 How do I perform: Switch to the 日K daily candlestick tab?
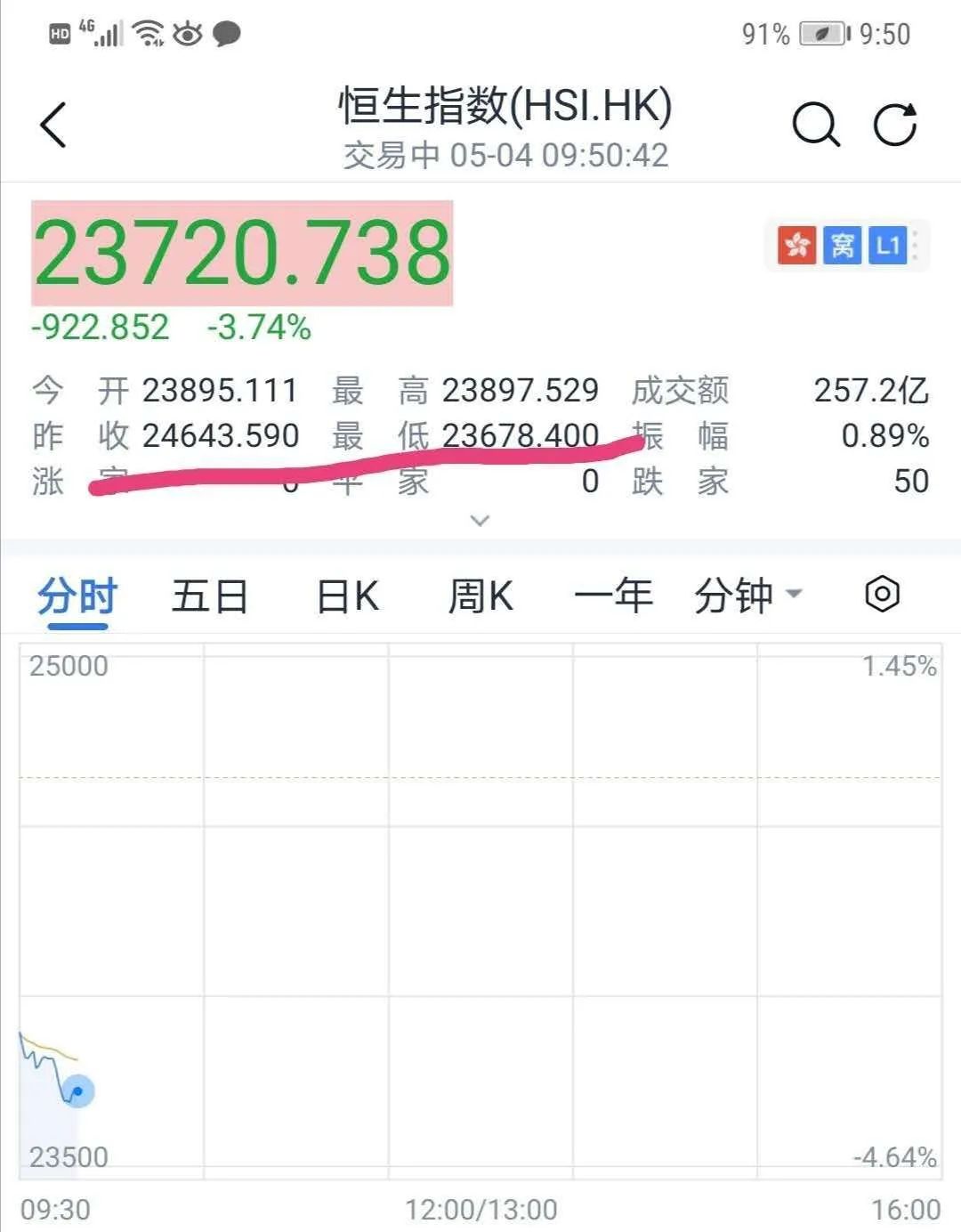click(x=348, y=596)
